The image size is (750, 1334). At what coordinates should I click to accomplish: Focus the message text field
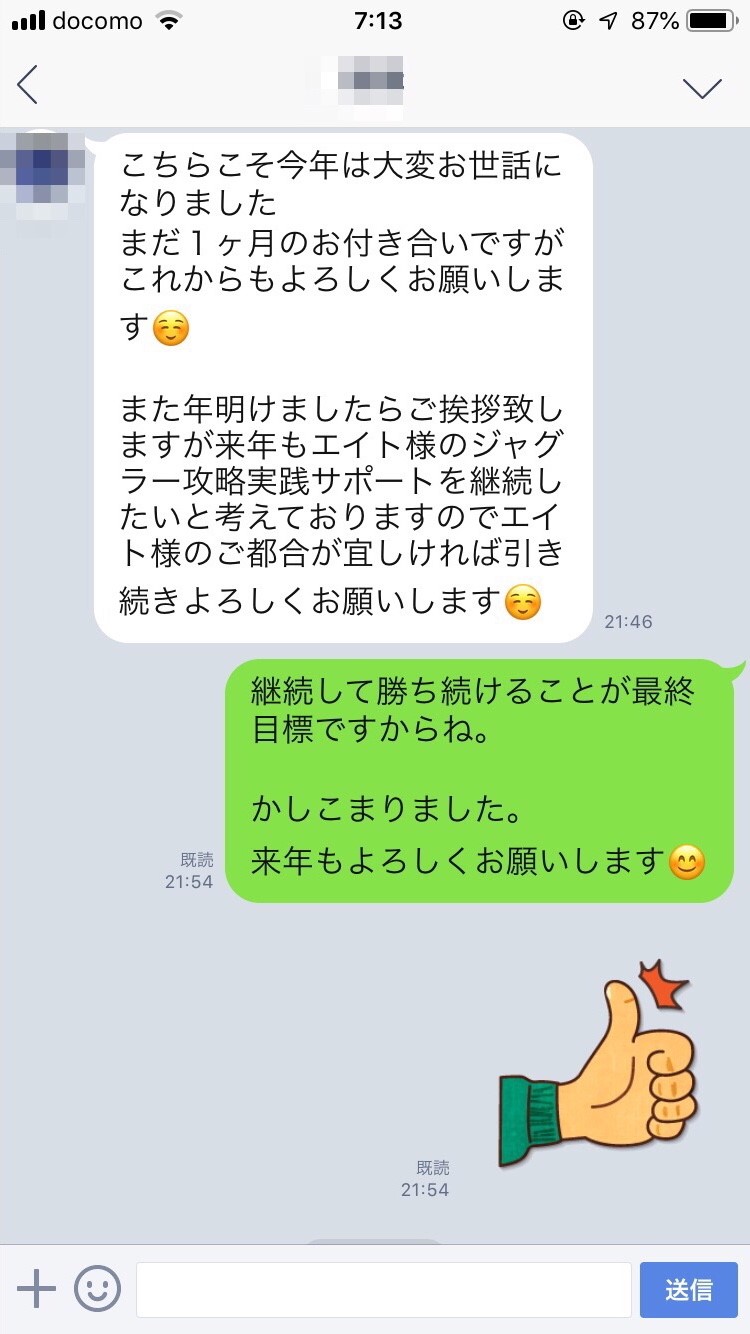(x=383, y=1289)
